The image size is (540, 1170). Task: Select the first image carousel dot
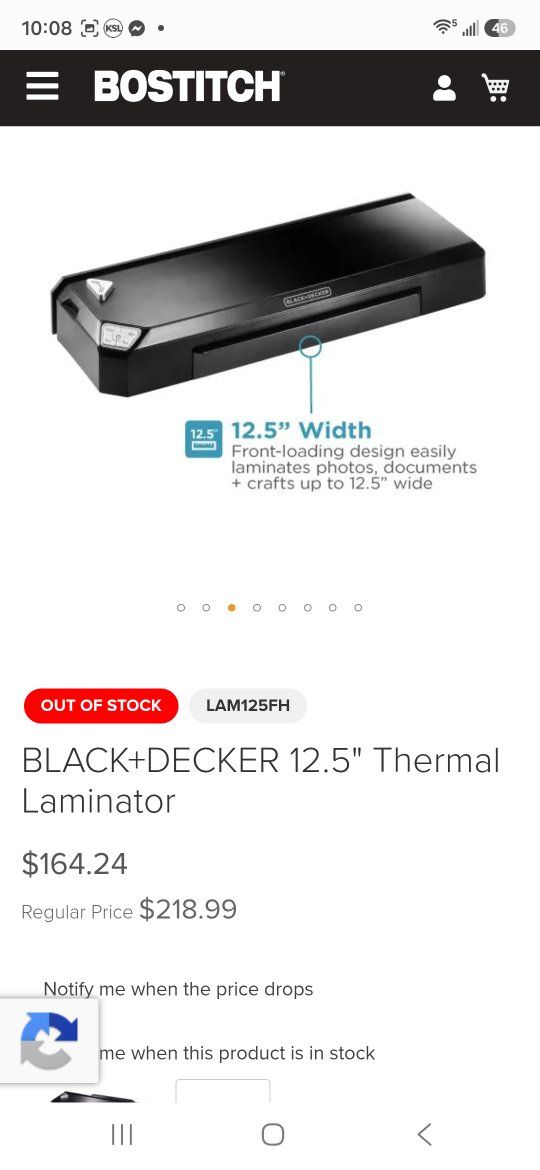[180, 607]
